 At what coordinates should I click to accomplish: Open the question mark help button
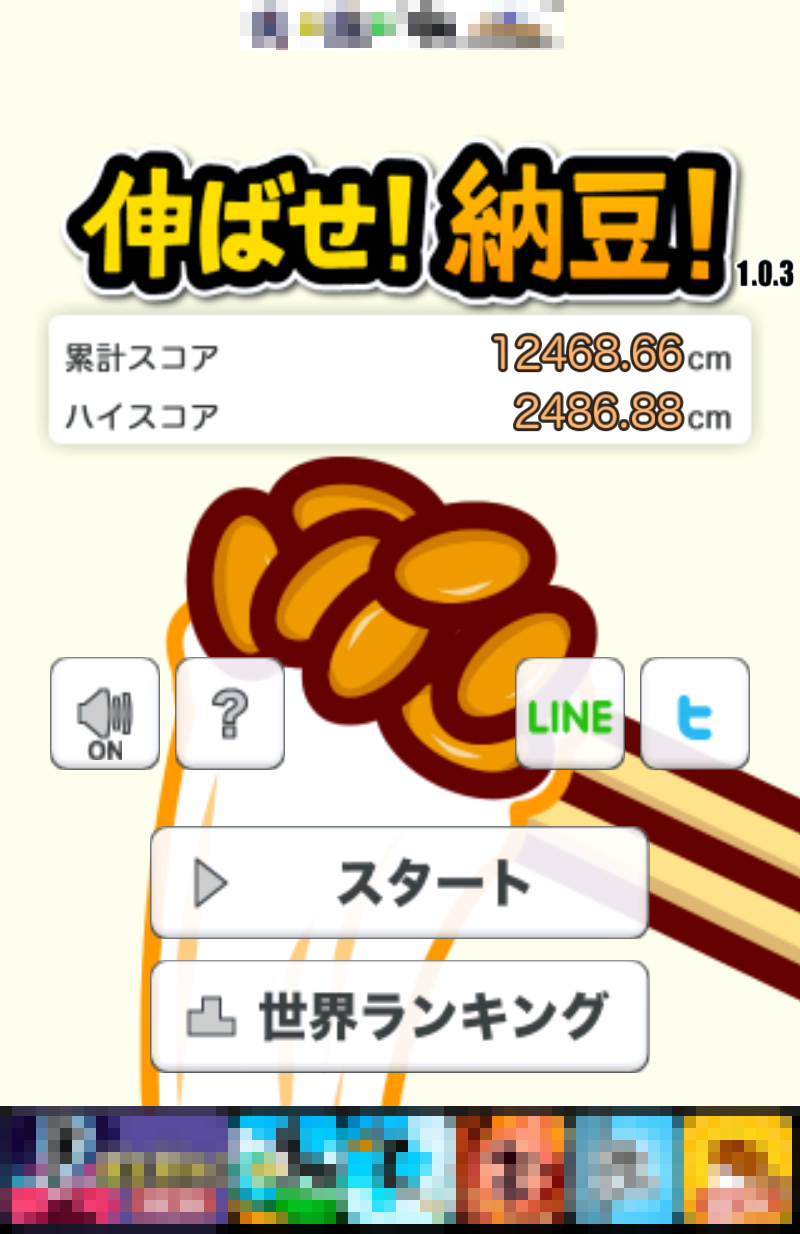coord(230,713)
